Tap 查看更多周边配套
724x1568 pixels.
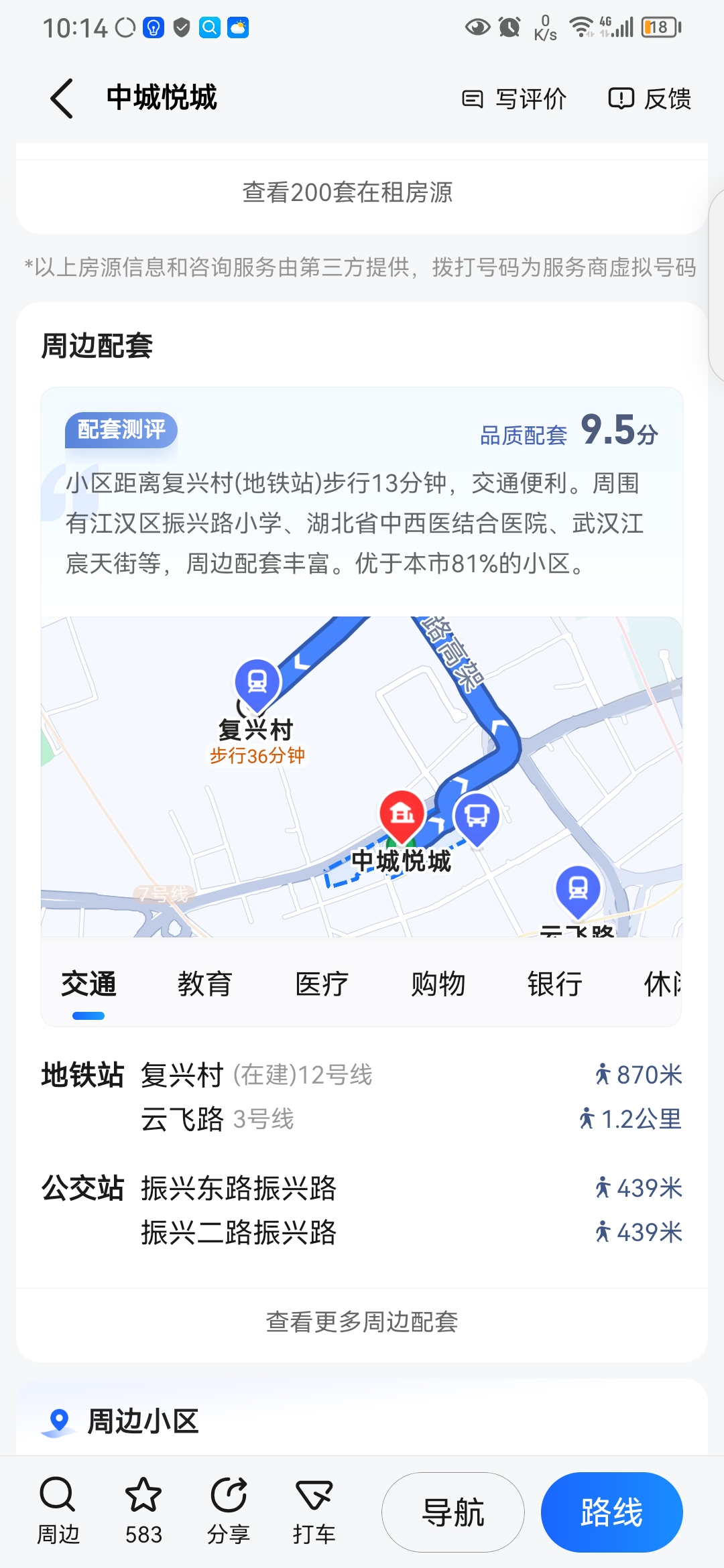pyautogui.click(x=362, y=1322)
